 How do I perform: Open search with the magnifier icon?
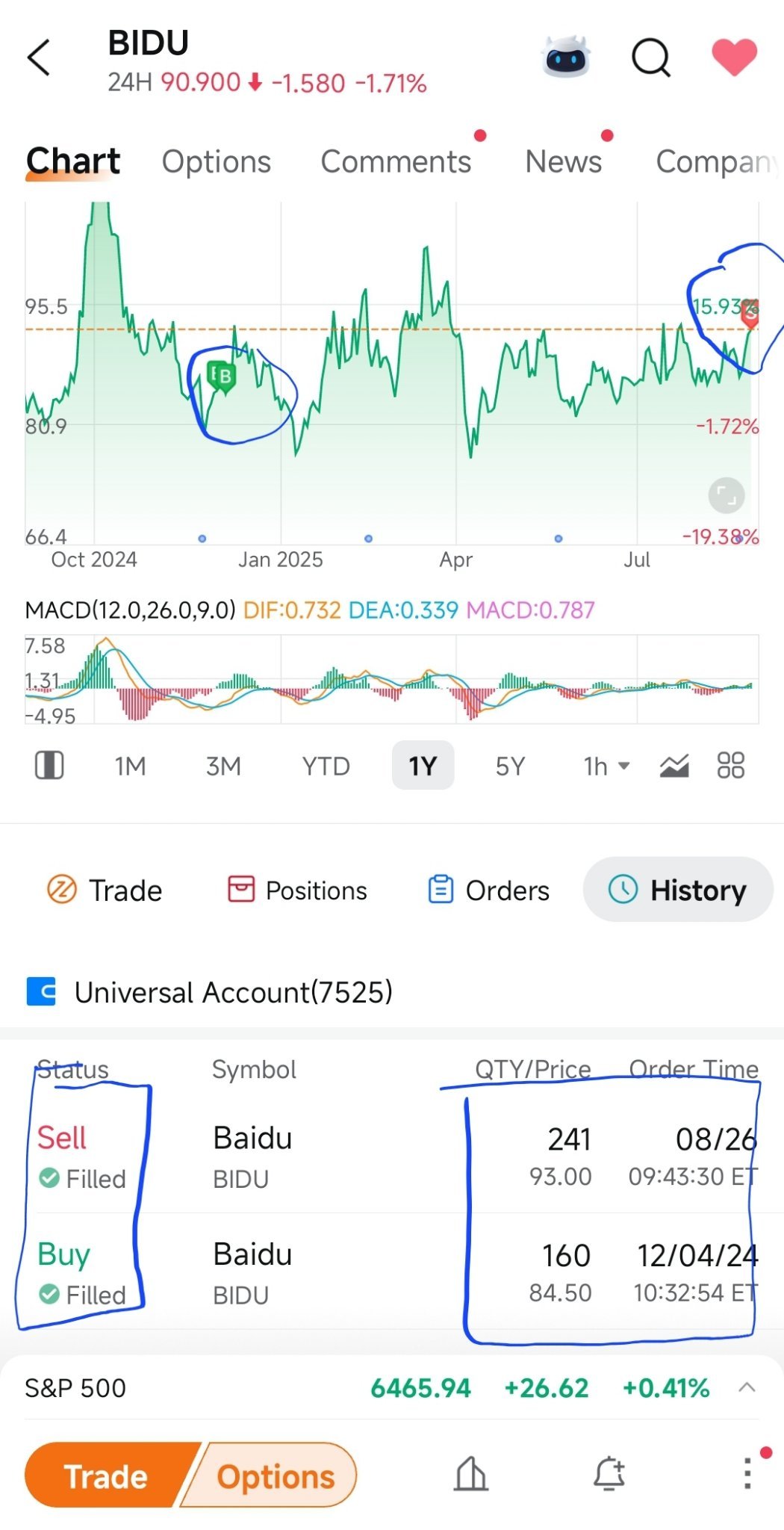[651, 58]
